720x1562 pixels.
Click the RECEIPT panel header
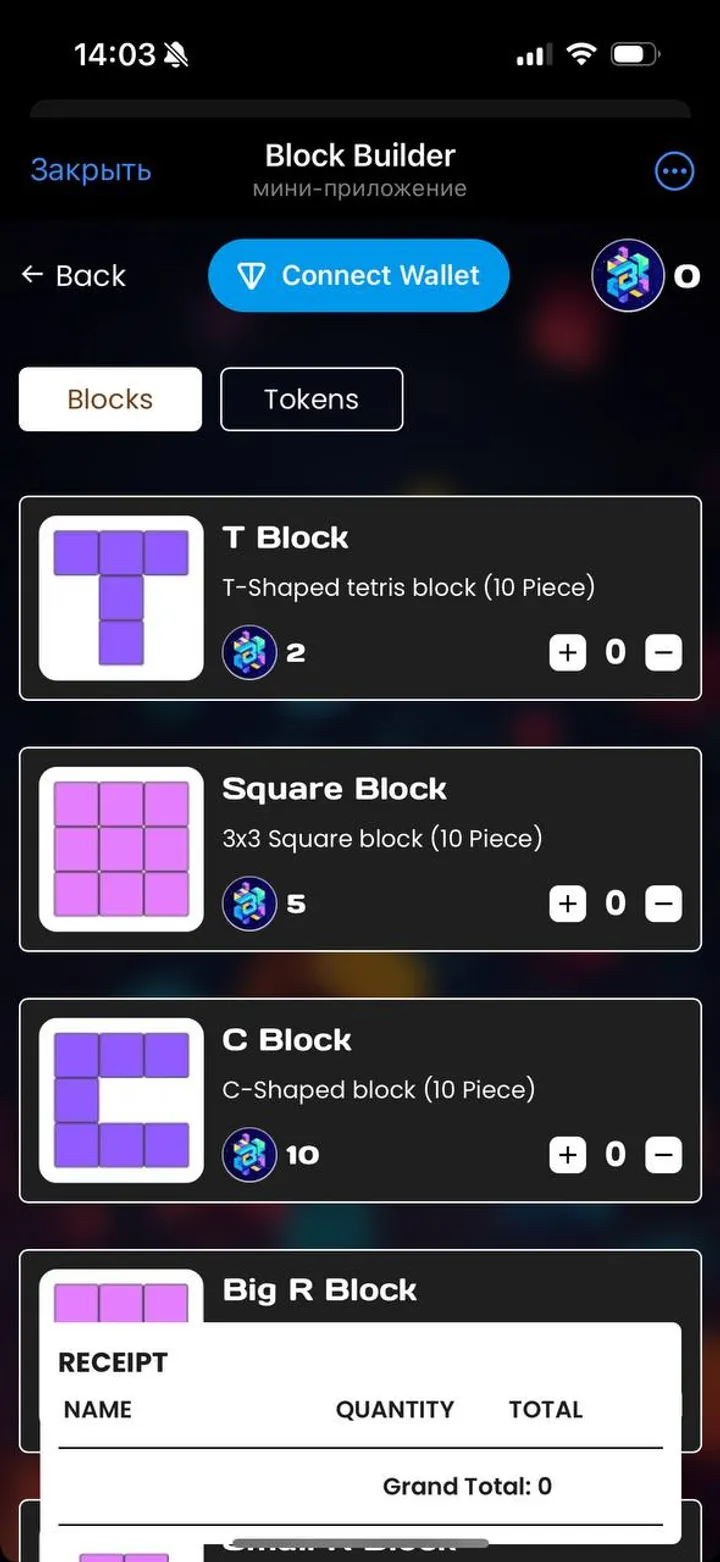pos(112,1362)
